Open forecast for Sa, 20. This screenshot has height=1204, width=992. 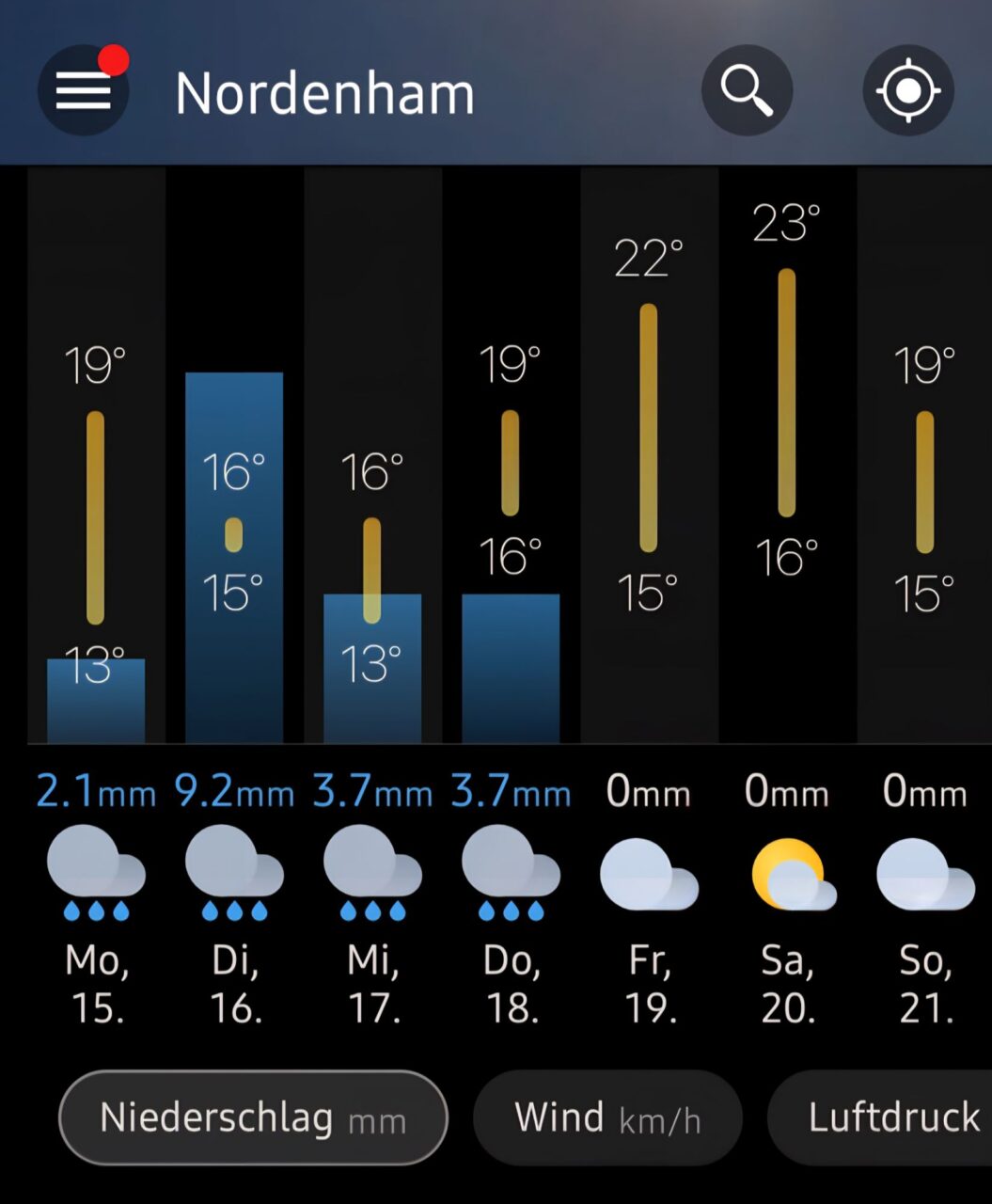(x=787, y=983)
